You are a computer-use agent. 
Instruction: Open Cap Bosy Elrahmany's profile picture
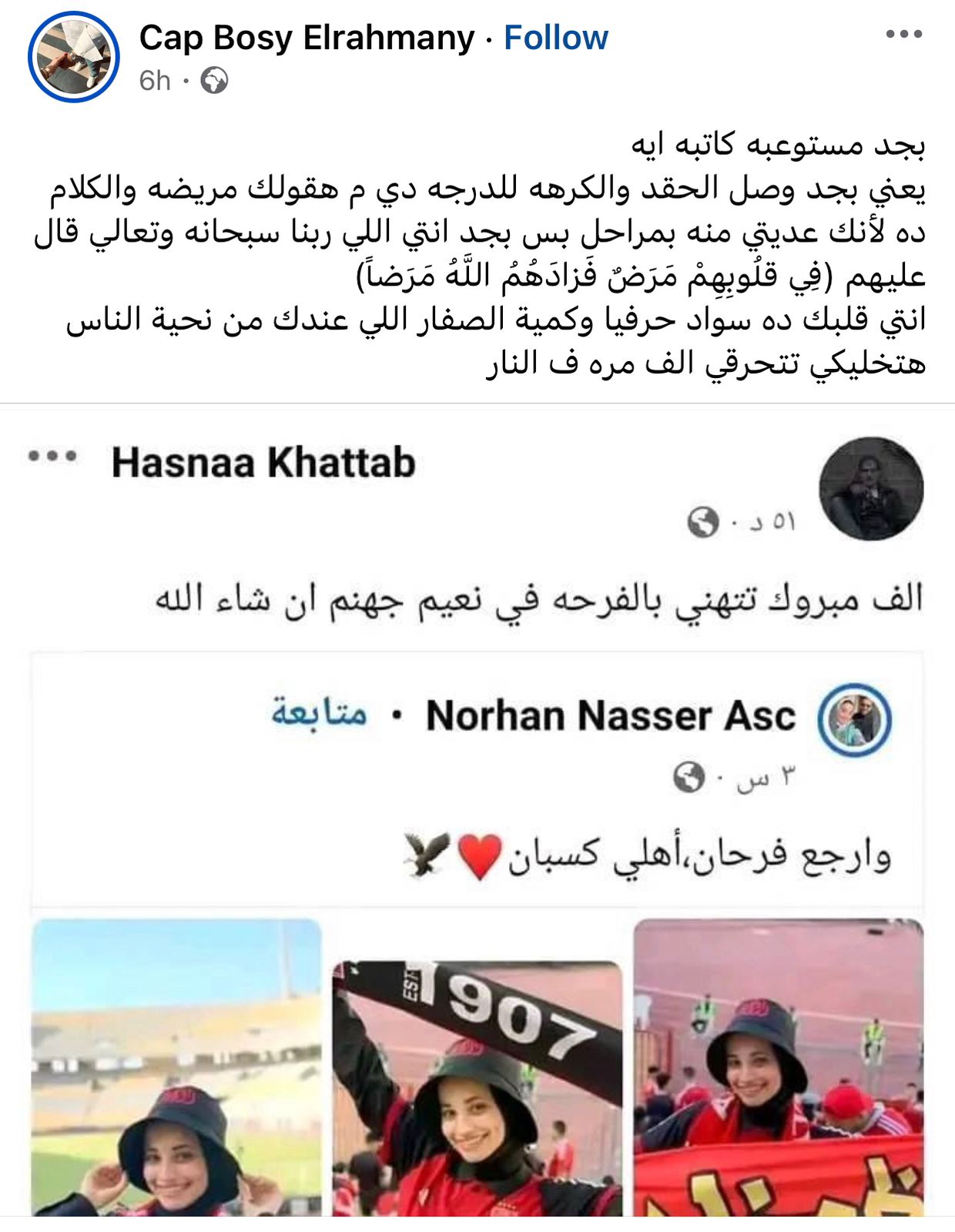73,57
